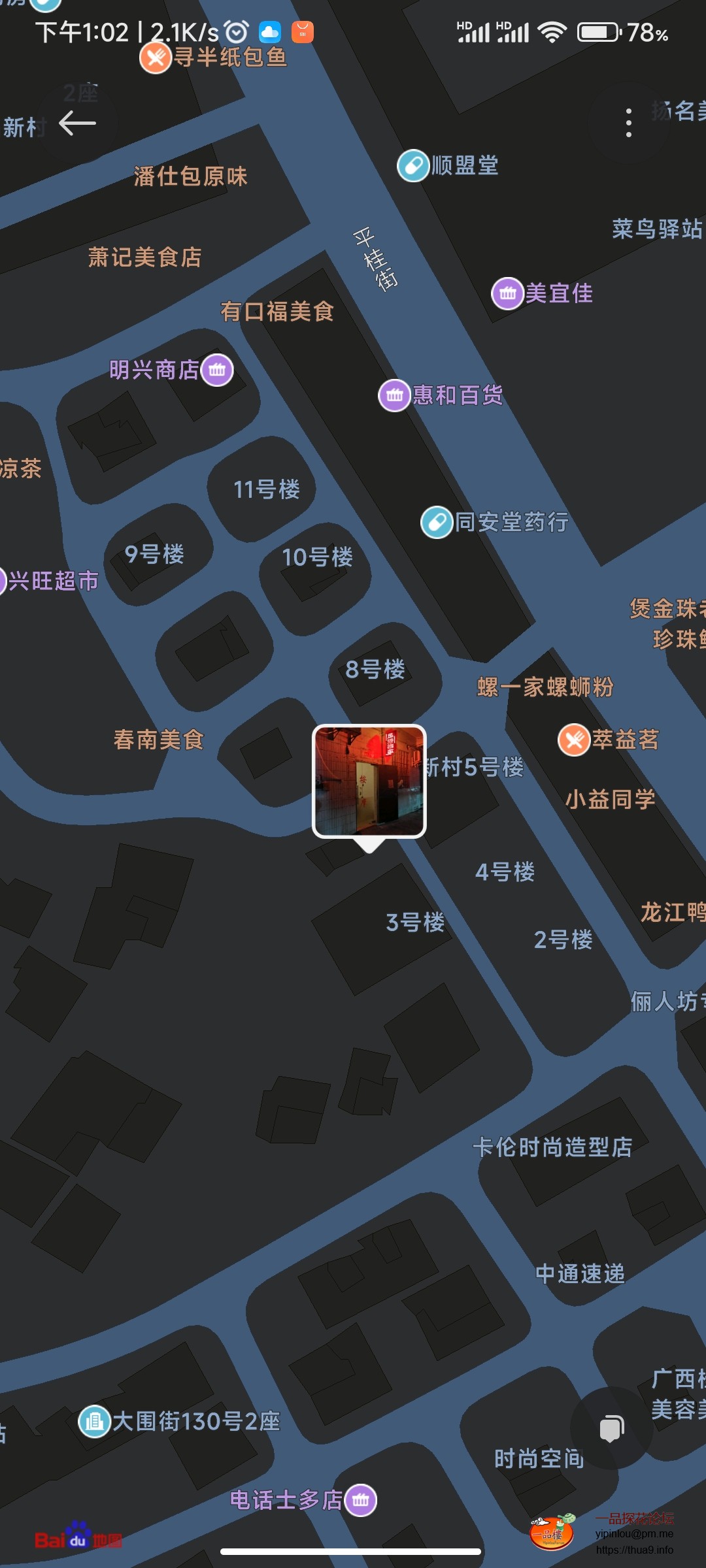Select the 同安堂药行 pharmacy marker
706x1568 pixels.
(x=436, y=522)
